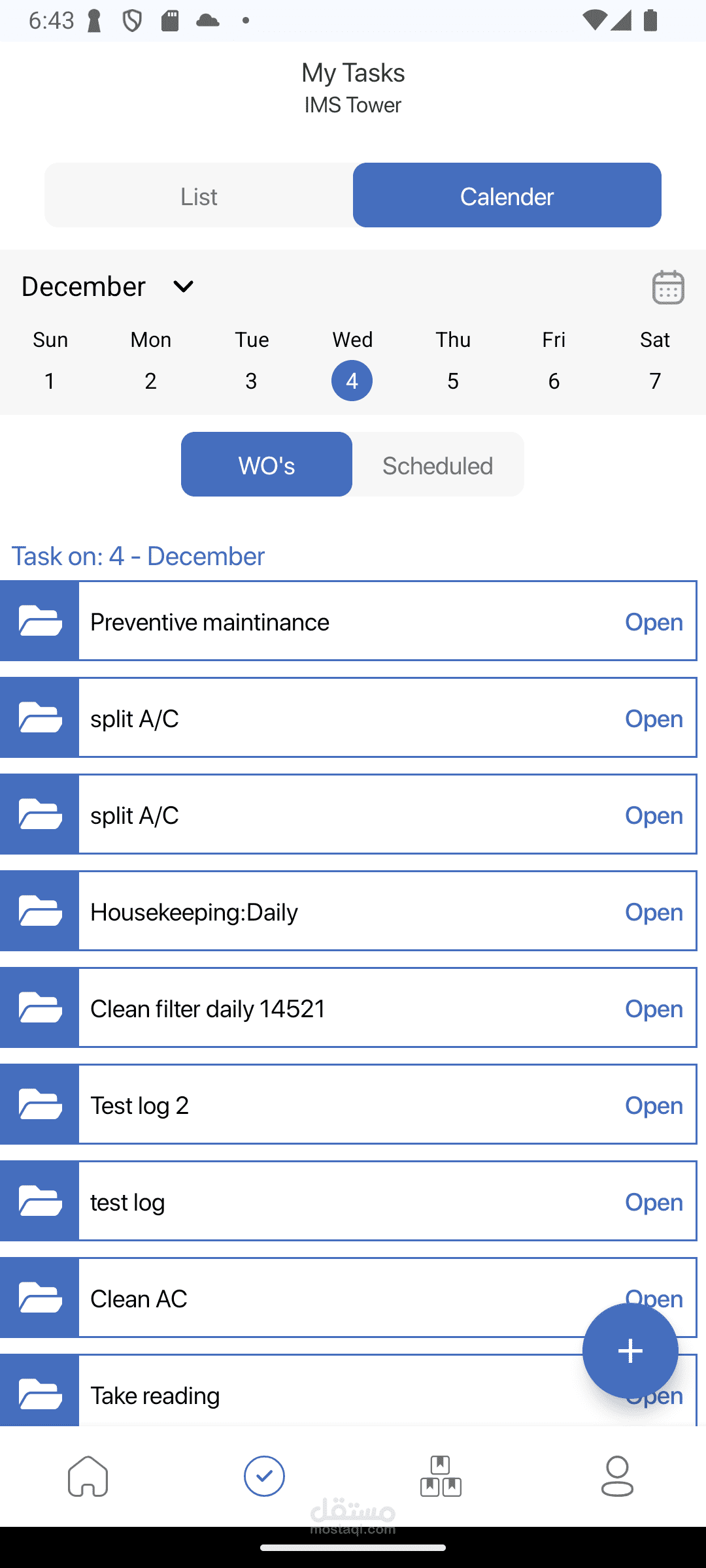Screen dimensions: 706x1568
Task: Open the bookmarks grid tab
Action: point(441,1476)
